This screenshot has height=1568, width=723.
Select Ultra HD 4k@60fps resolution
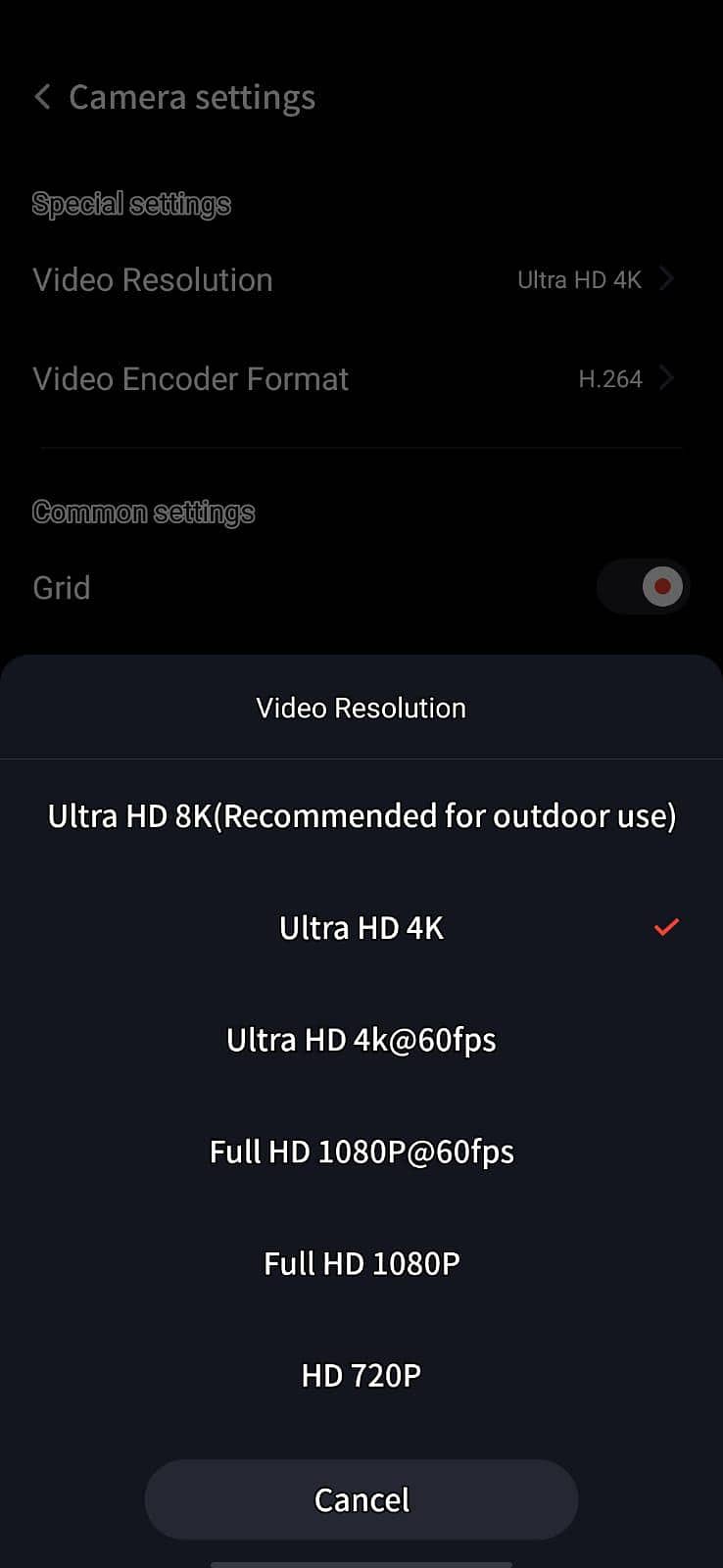click(x=361, y=1039)
